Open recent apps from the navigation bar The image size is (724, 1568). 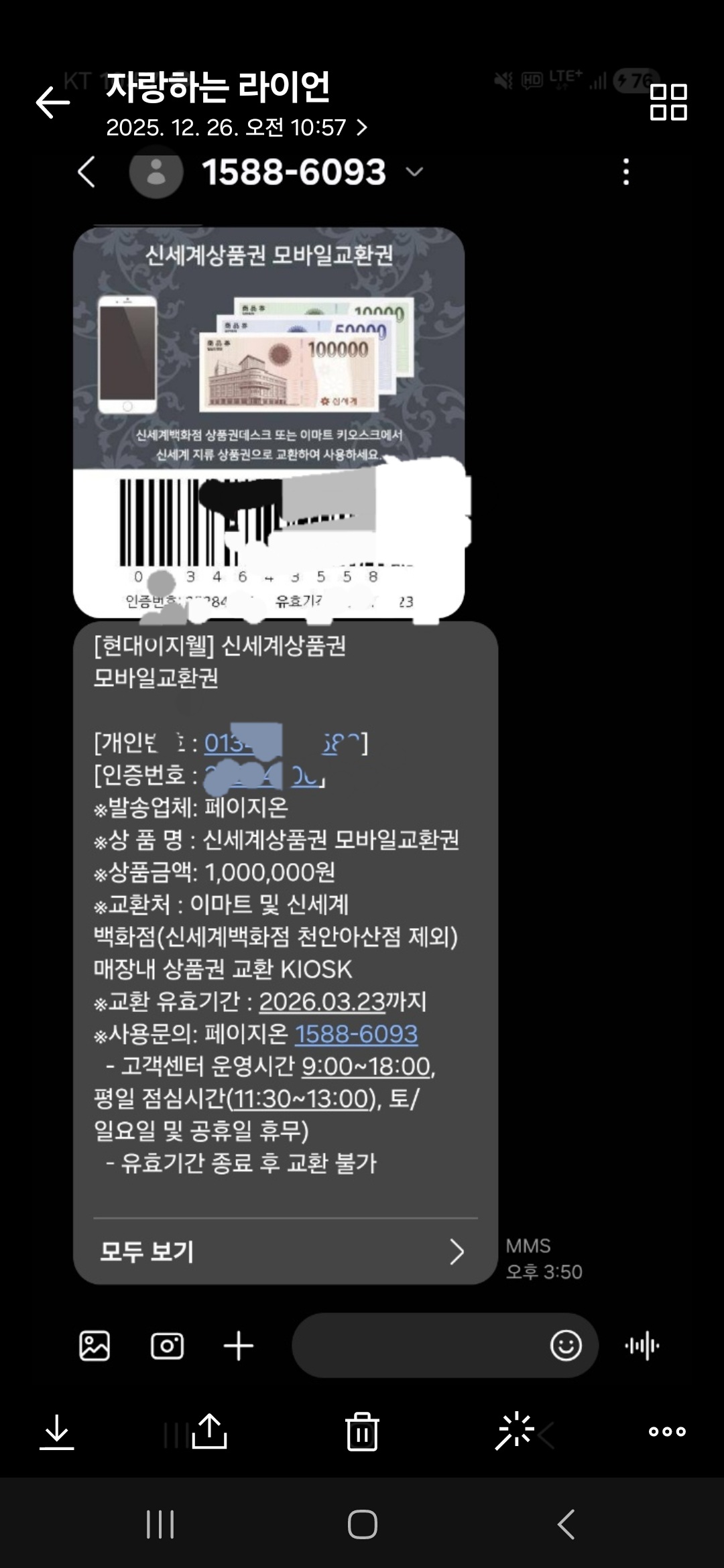tap(160, 1524)
